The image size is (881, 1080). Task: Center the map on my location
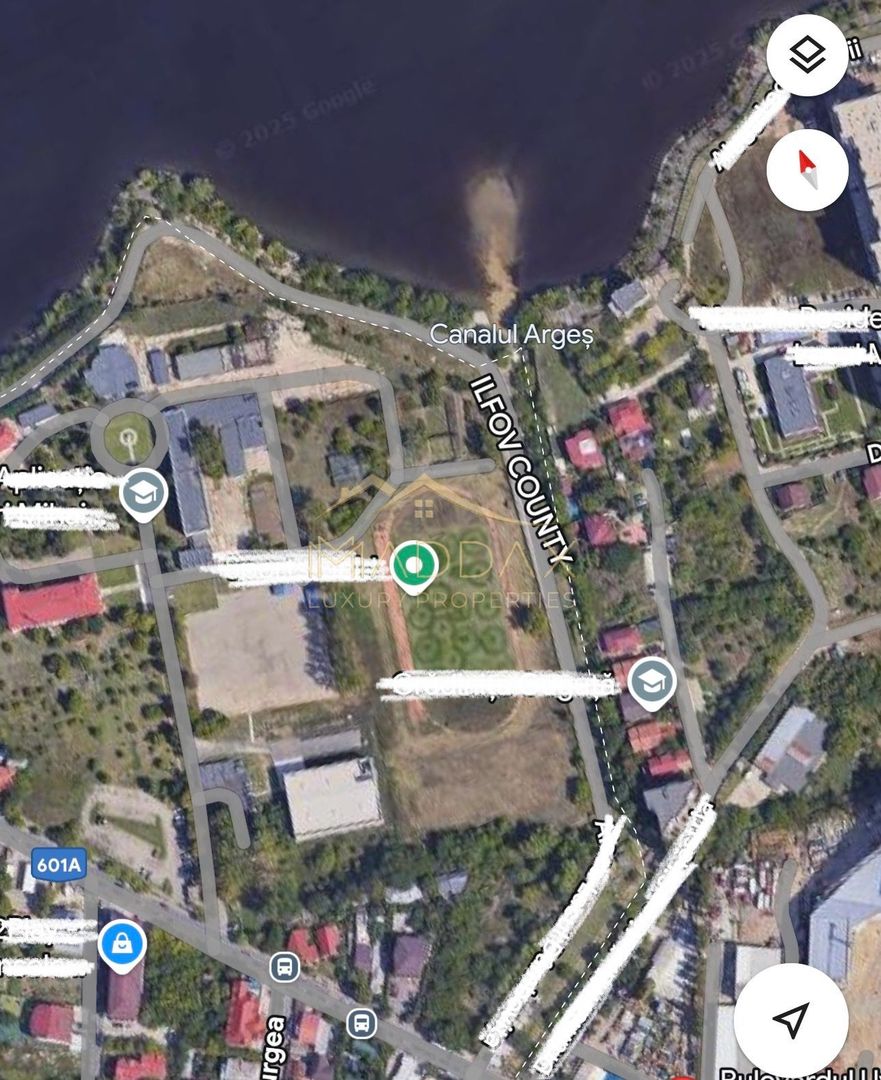(791, 1020)
